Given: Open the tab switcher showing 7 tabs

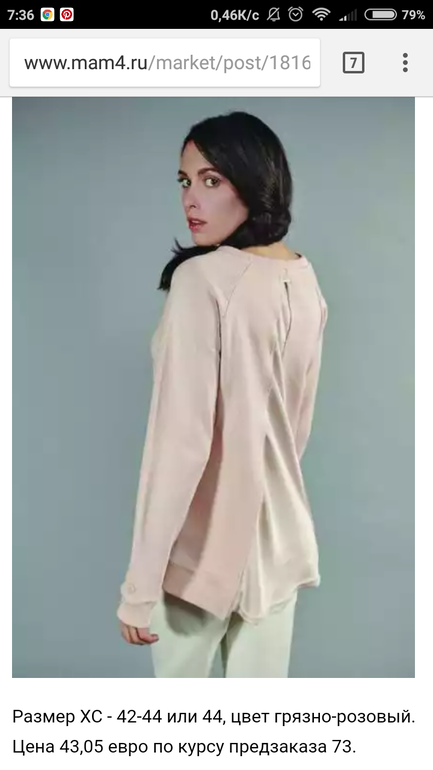Looking at the screenshot, I should pyautogui.click(x=353, y=63).
